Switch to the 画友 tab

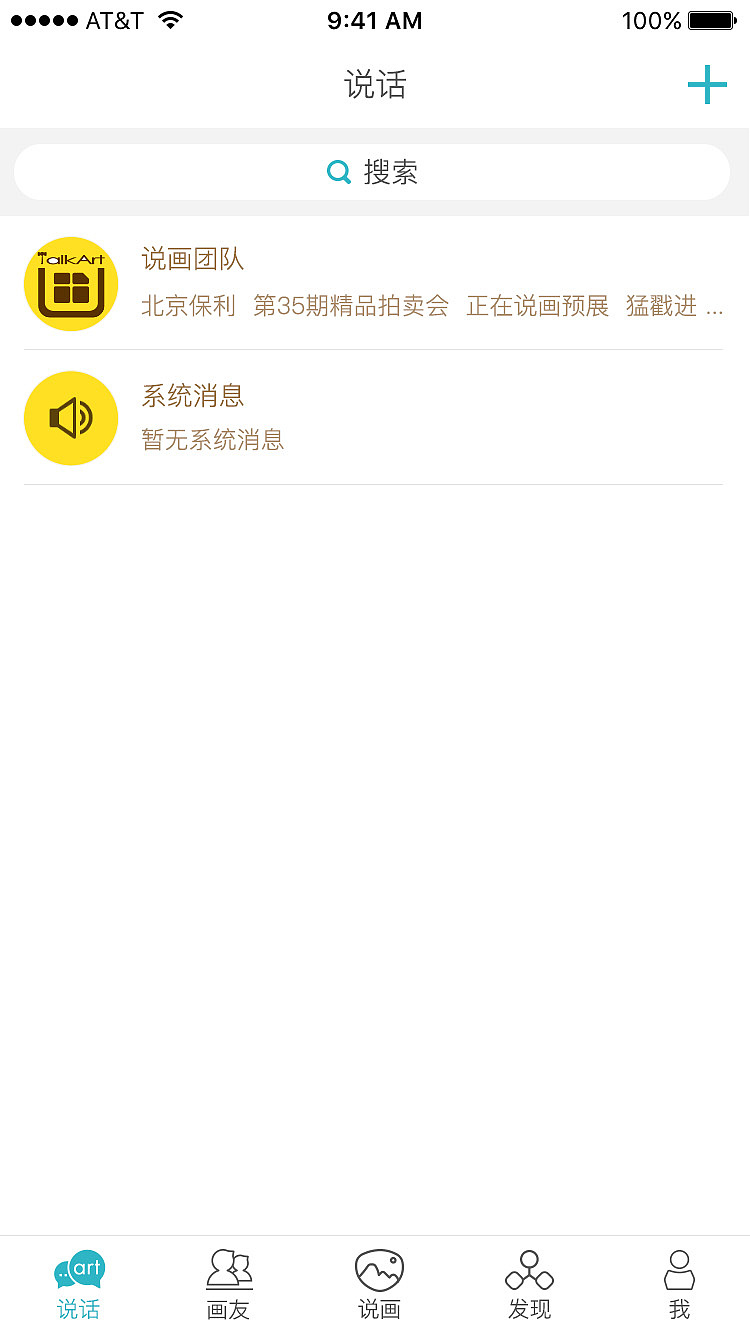[228, 1285]
